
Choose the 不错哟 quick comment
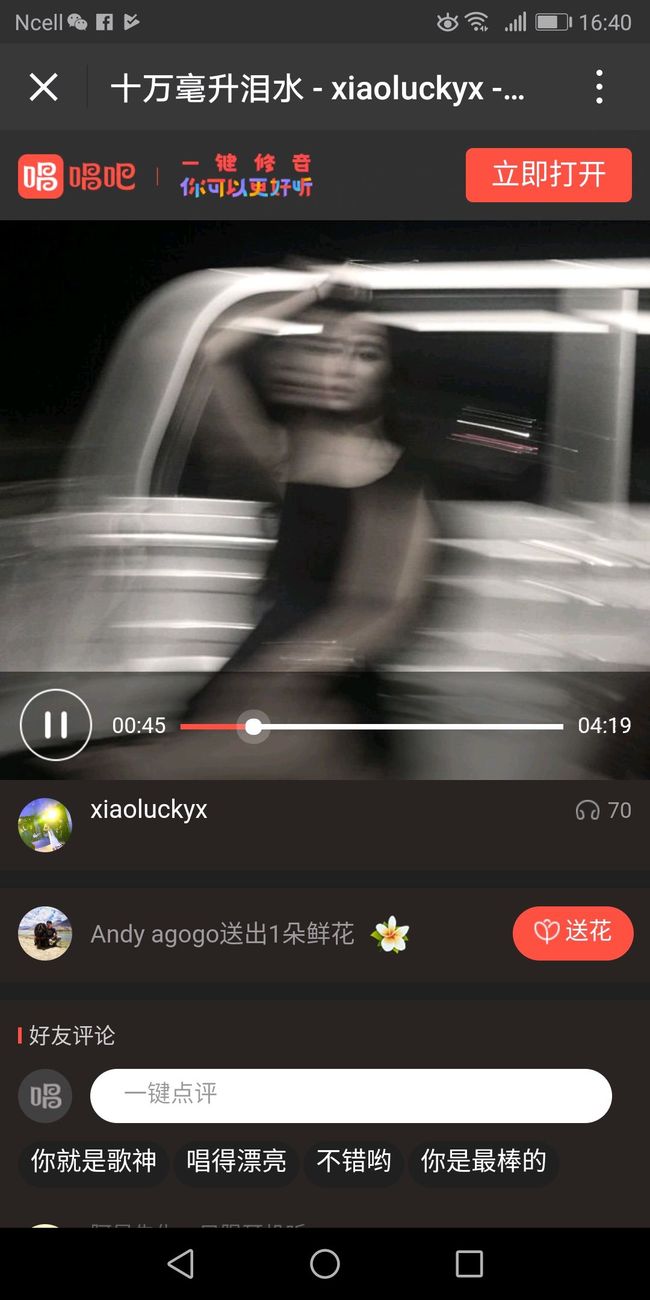353,1162
